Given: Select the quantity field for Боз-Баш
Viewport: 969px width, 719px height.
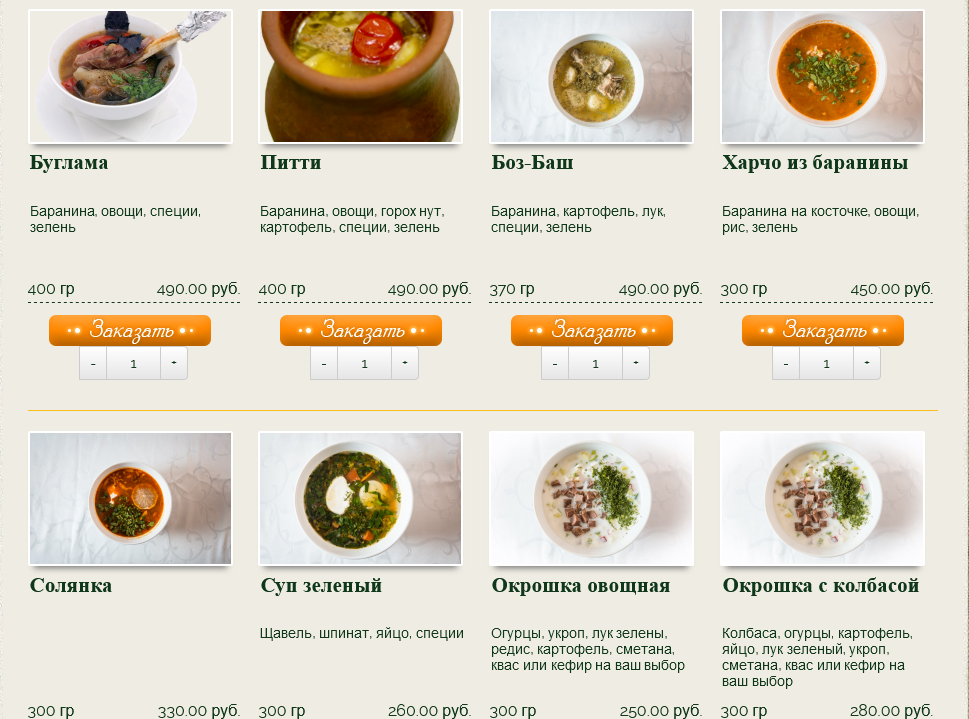Looking at the screenshot, I should 595,364.
